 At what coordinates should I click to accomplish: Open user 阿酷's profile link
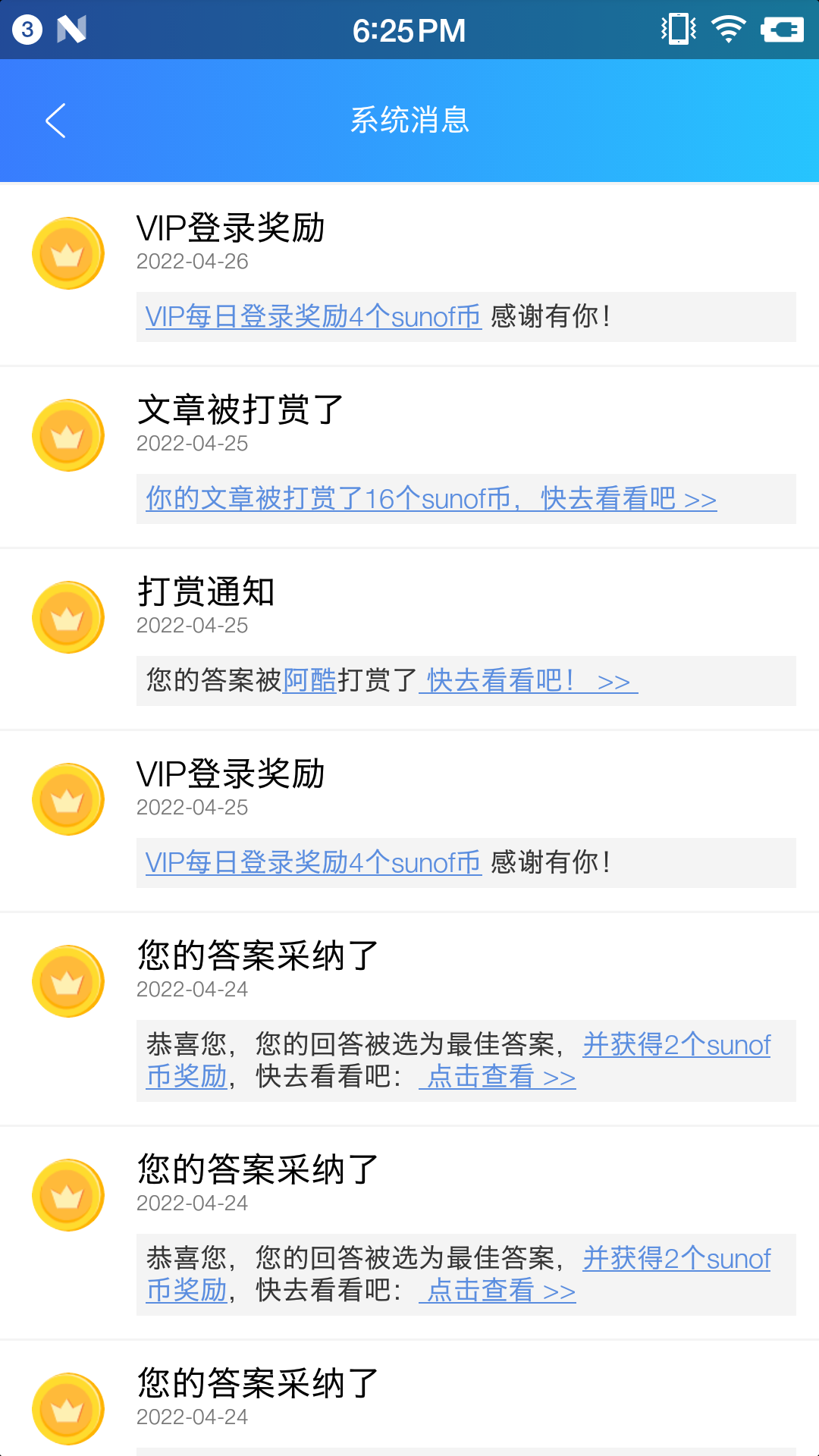tap(309, 681)
